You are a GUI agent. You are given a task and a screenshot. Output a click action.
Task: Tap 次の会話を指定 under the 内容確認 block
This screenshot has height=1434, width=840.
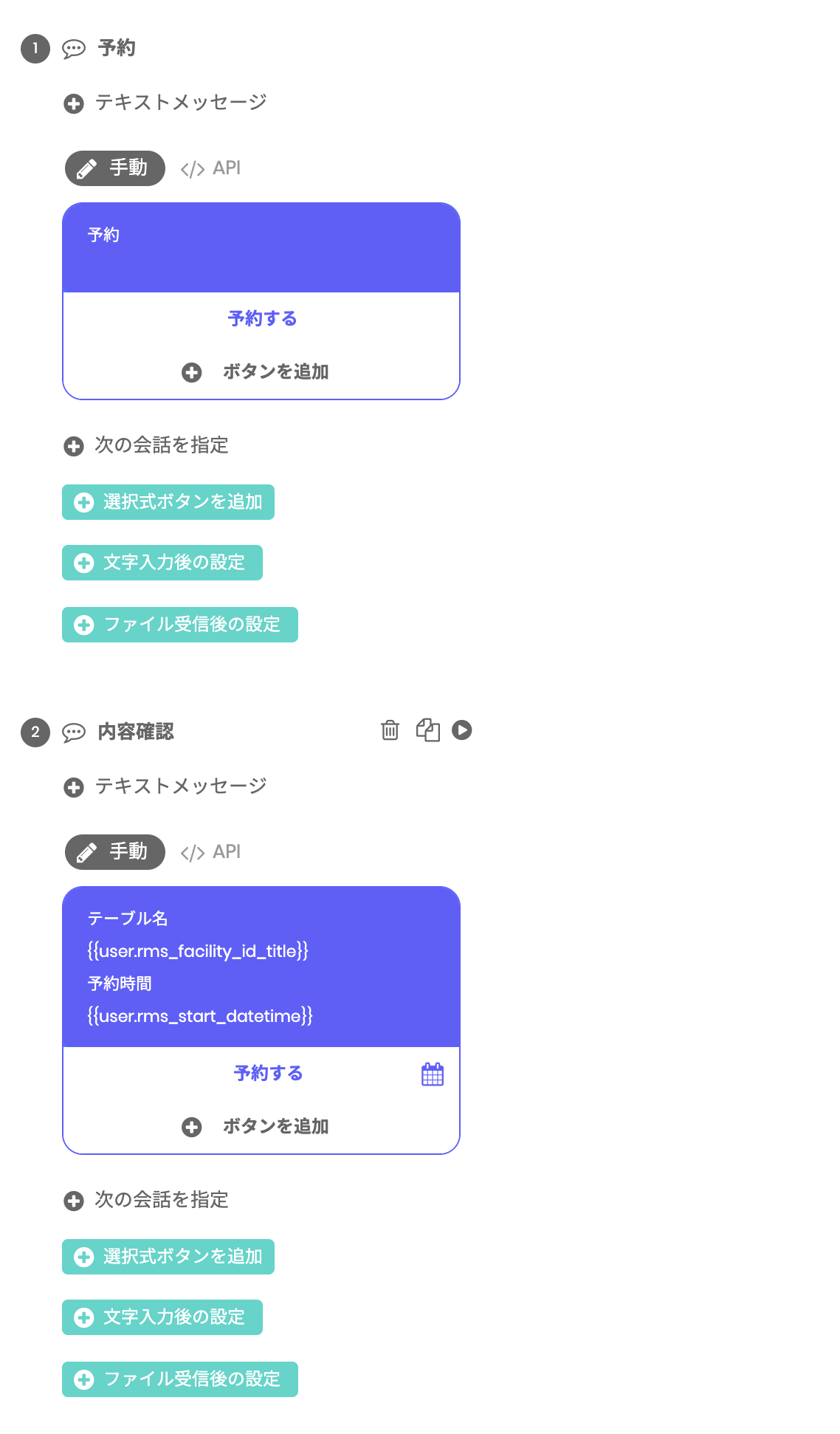(146, 1200)
